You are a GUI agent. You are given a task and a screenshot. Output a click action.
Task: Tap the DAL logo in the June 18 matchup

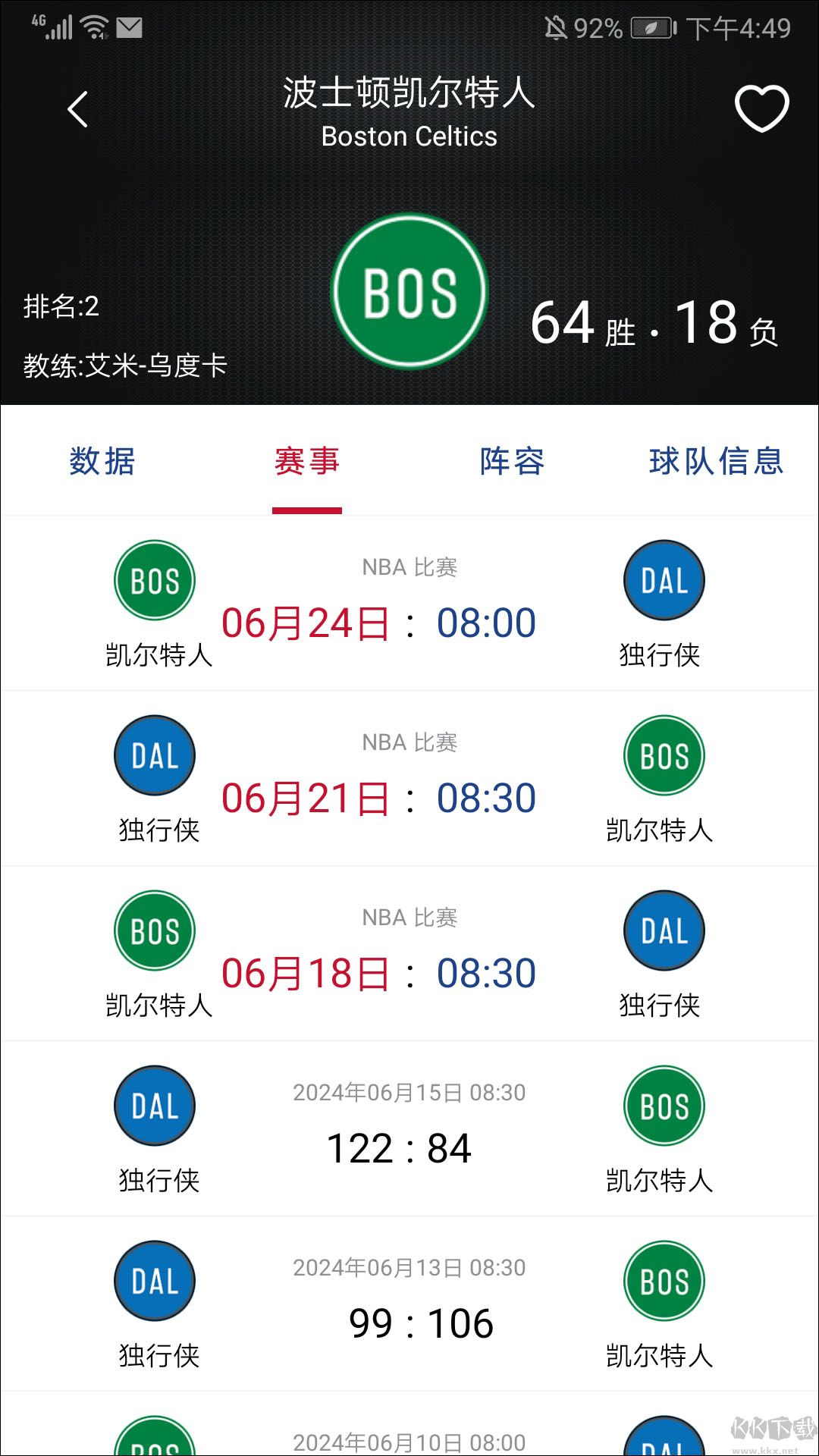[664, 931]
